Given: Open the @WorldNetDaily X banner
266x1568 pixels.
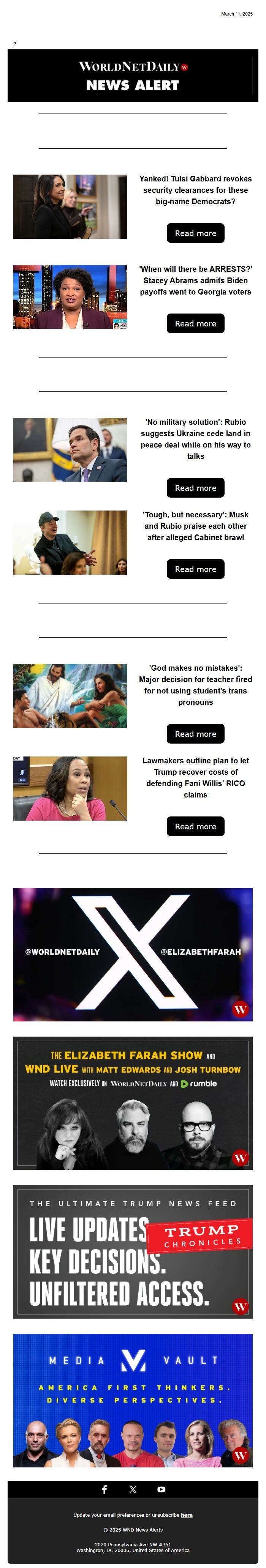Looking at the screenshot, I should coord(133,954).
